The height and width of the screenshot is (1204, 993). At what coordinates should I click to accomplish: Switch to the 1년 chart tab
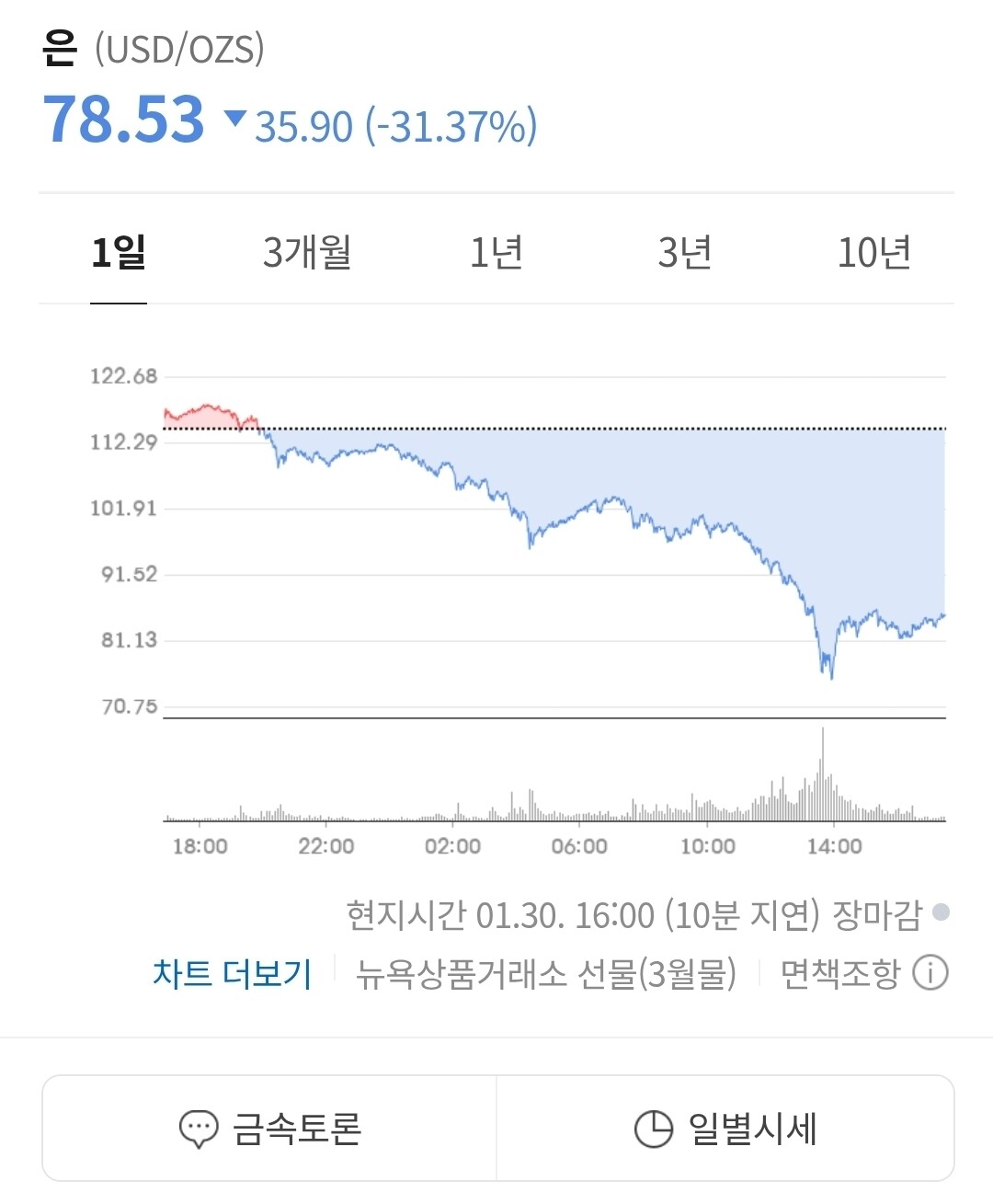coord(496,252)
